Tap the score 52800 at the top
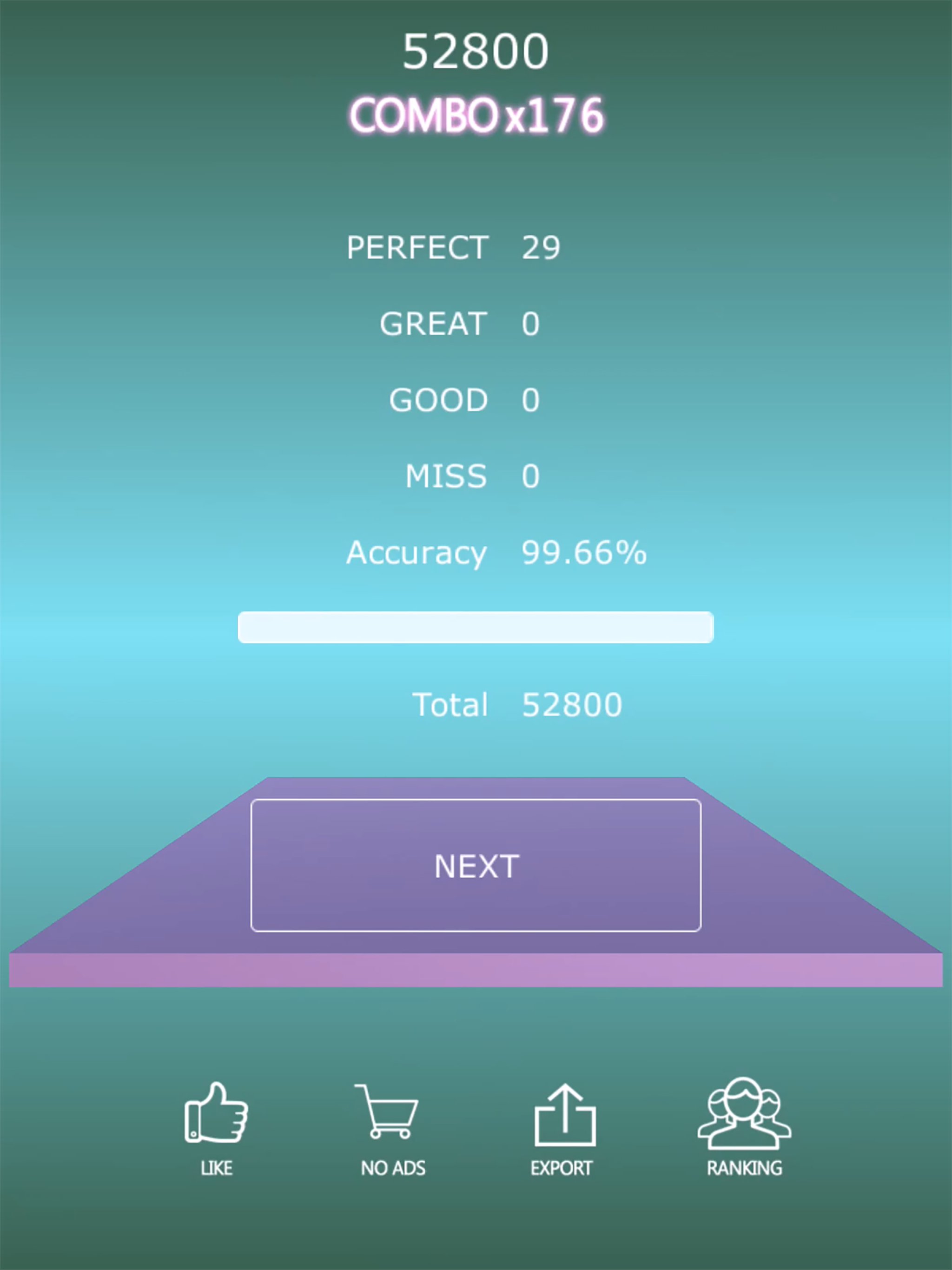The image size is (952, 1270). click(476, 51)
